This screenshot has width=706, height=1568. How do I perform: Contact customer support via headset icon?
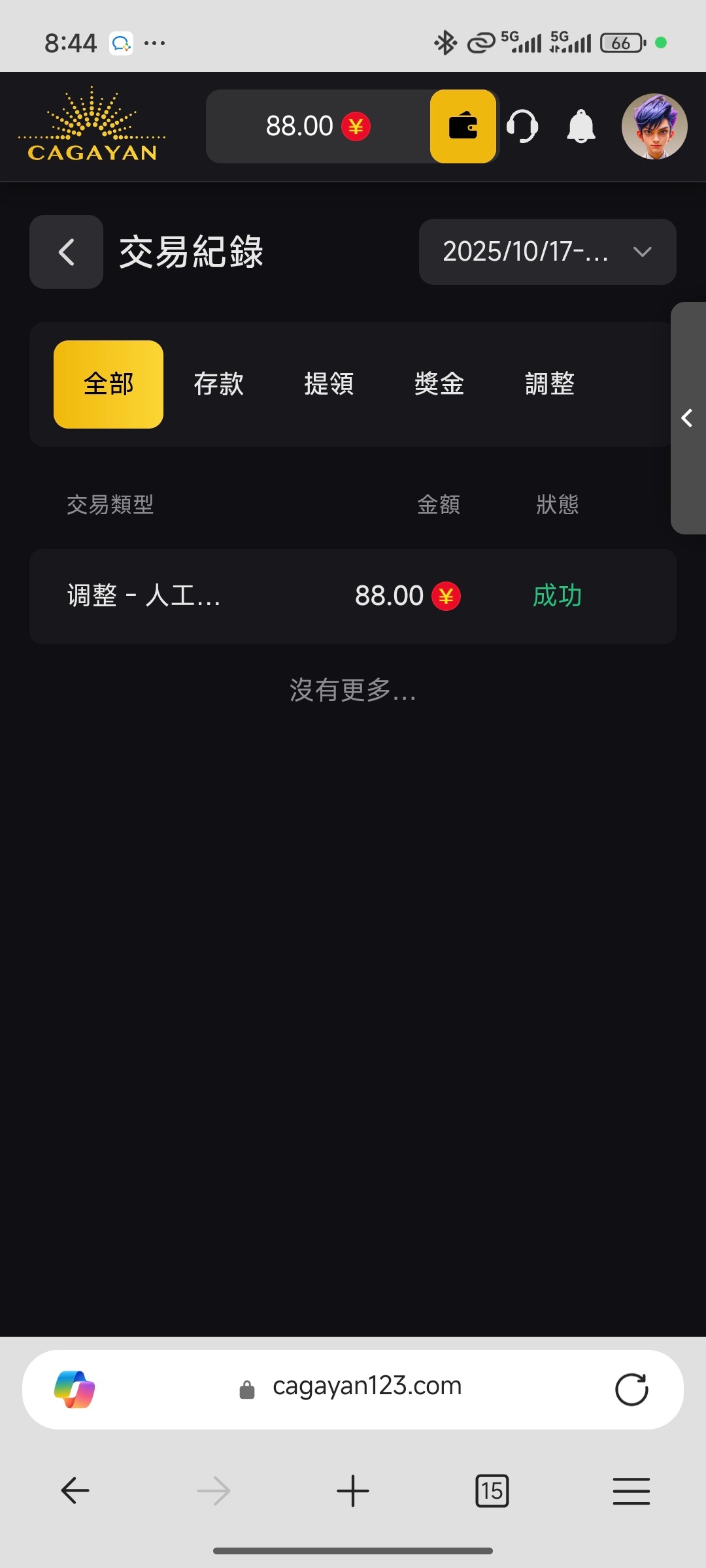(x=522, y=126)
